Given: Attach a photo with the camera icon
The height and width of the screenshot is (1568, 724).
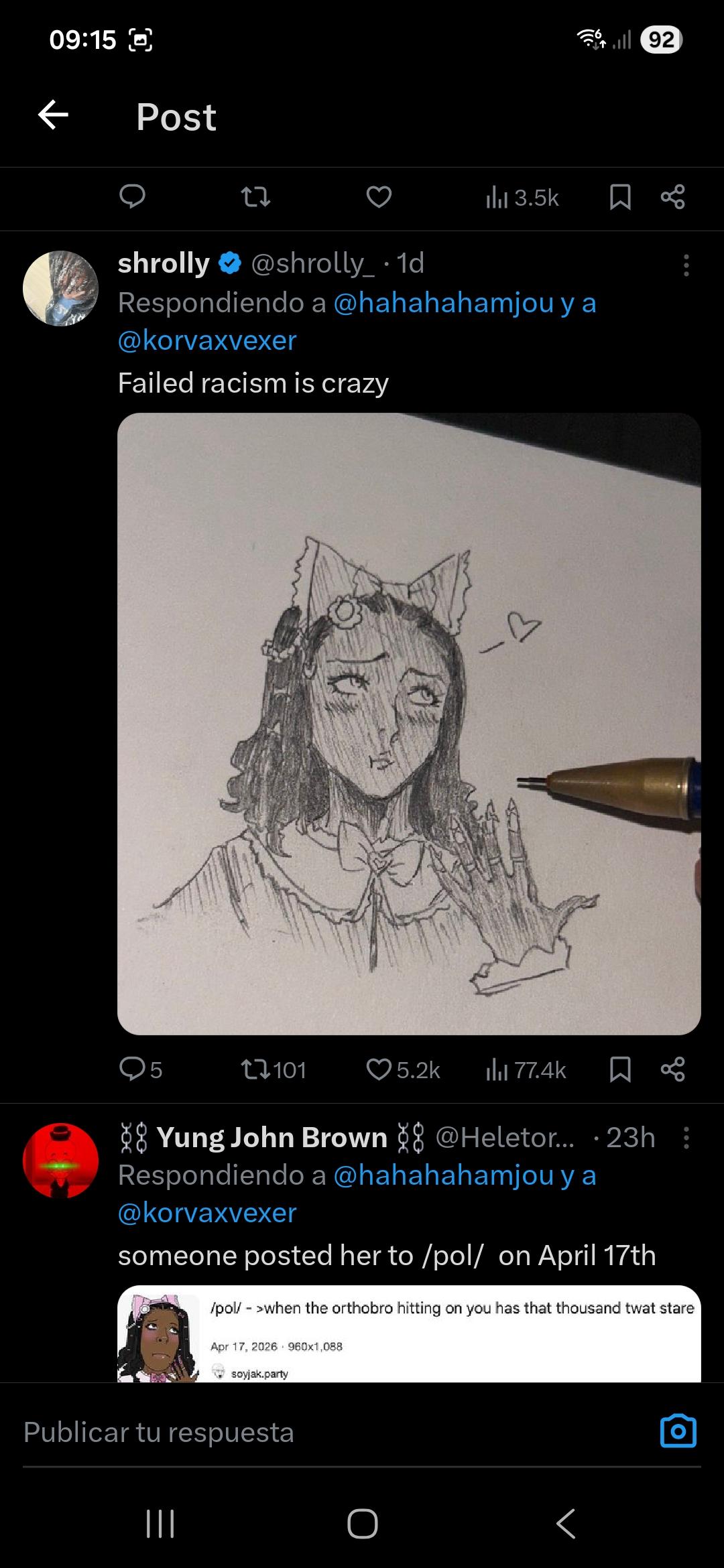Looking at the screenshot, I should 678,1431.
